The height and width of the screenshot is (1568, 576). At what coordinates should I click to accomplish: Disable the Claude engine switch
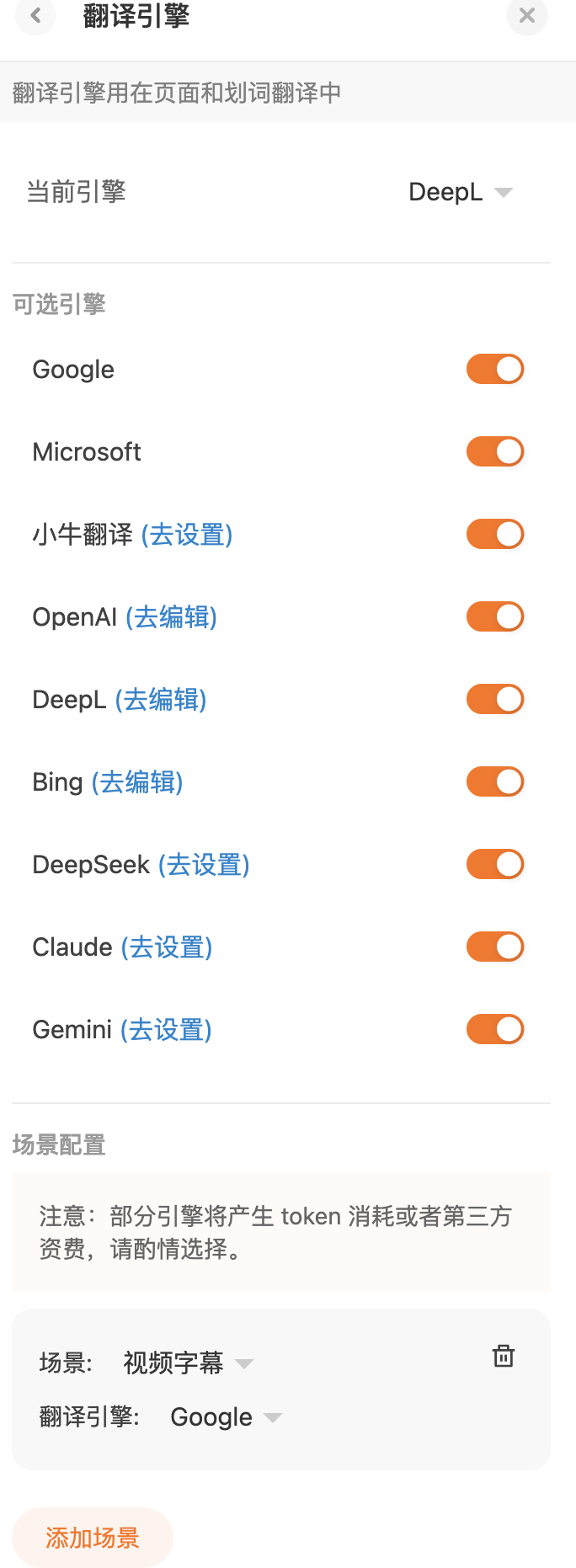[x=495, y=947]
